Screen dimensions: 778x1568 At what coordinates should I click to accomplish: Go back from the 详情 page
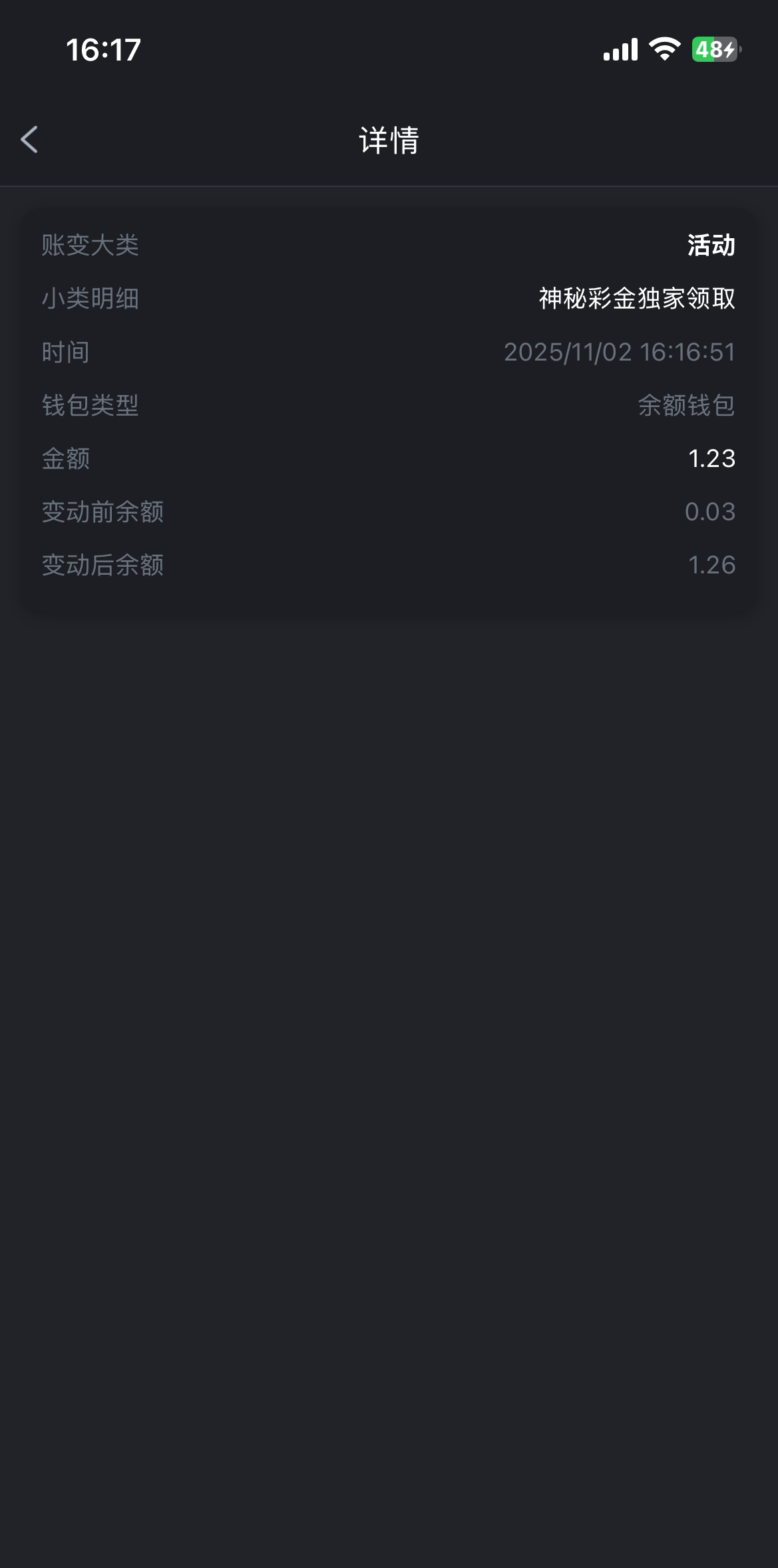29,140
